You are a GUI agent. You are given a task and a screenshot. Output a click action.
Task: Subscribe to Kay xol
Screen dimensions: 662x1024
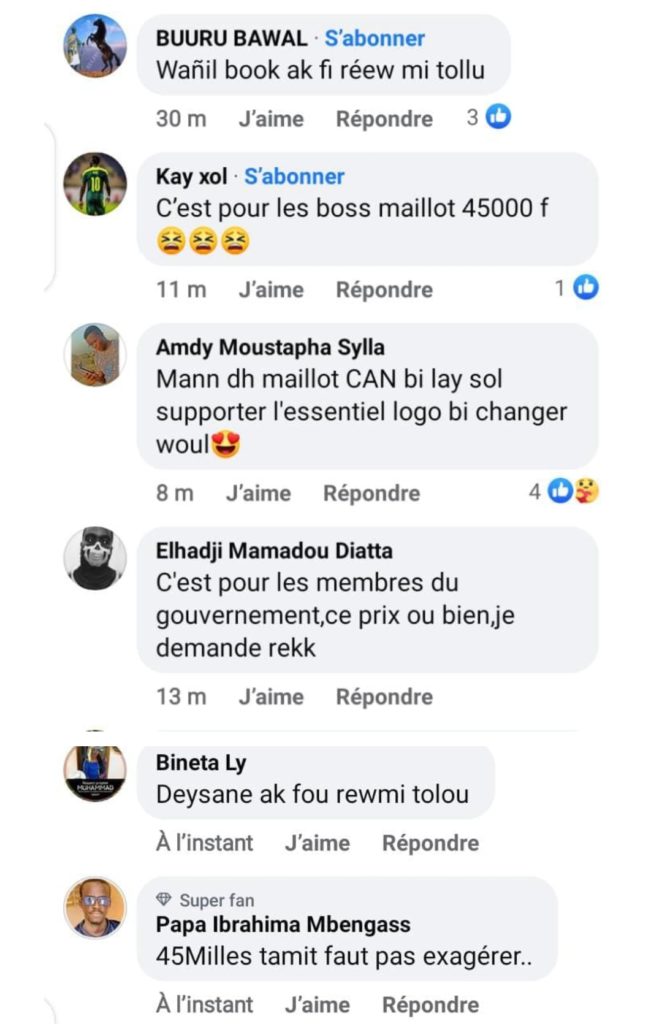point(294,177)
